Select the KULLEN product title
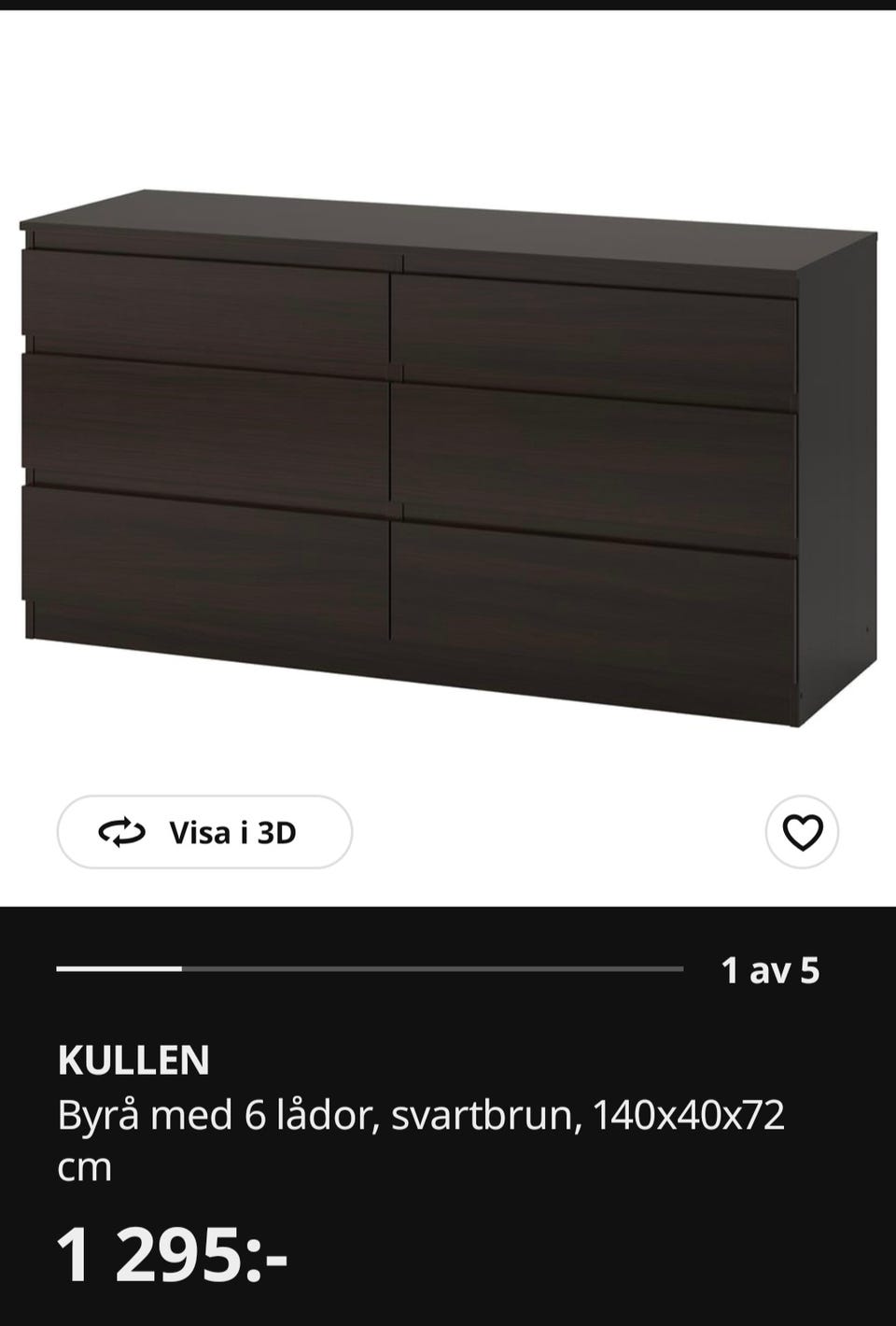 tap(134, 1058)
